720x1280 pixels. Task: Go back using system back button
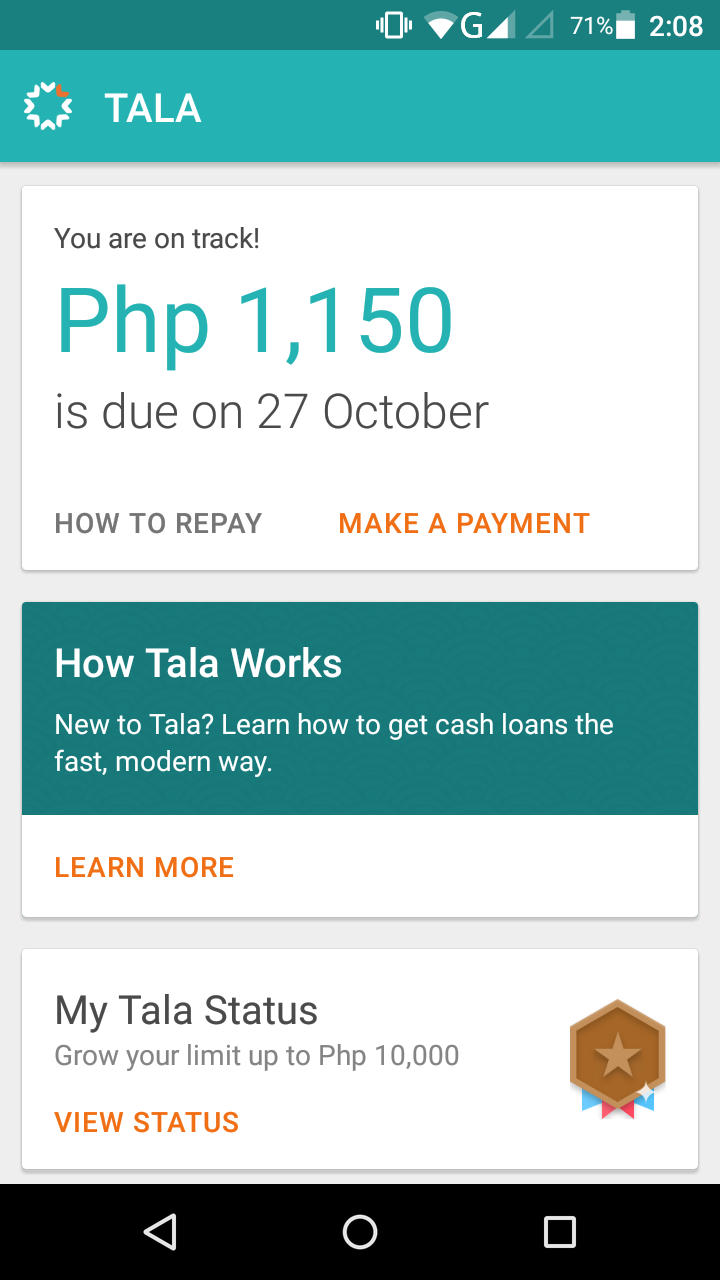click(x=160, y=1232)
